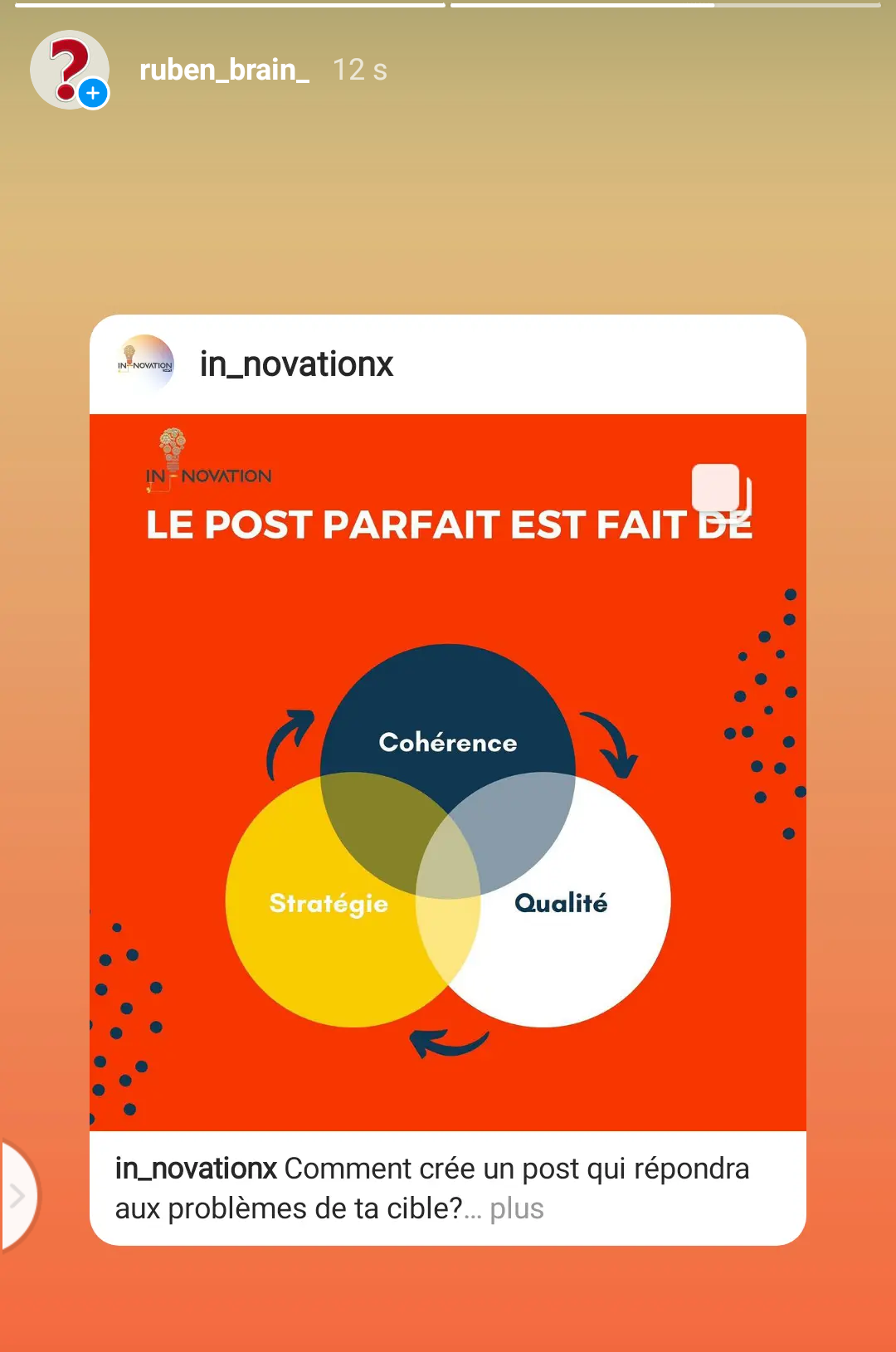Expand the caption with "plus"
This screenshot has width=896, height=1352.
tap(516, 1209)
